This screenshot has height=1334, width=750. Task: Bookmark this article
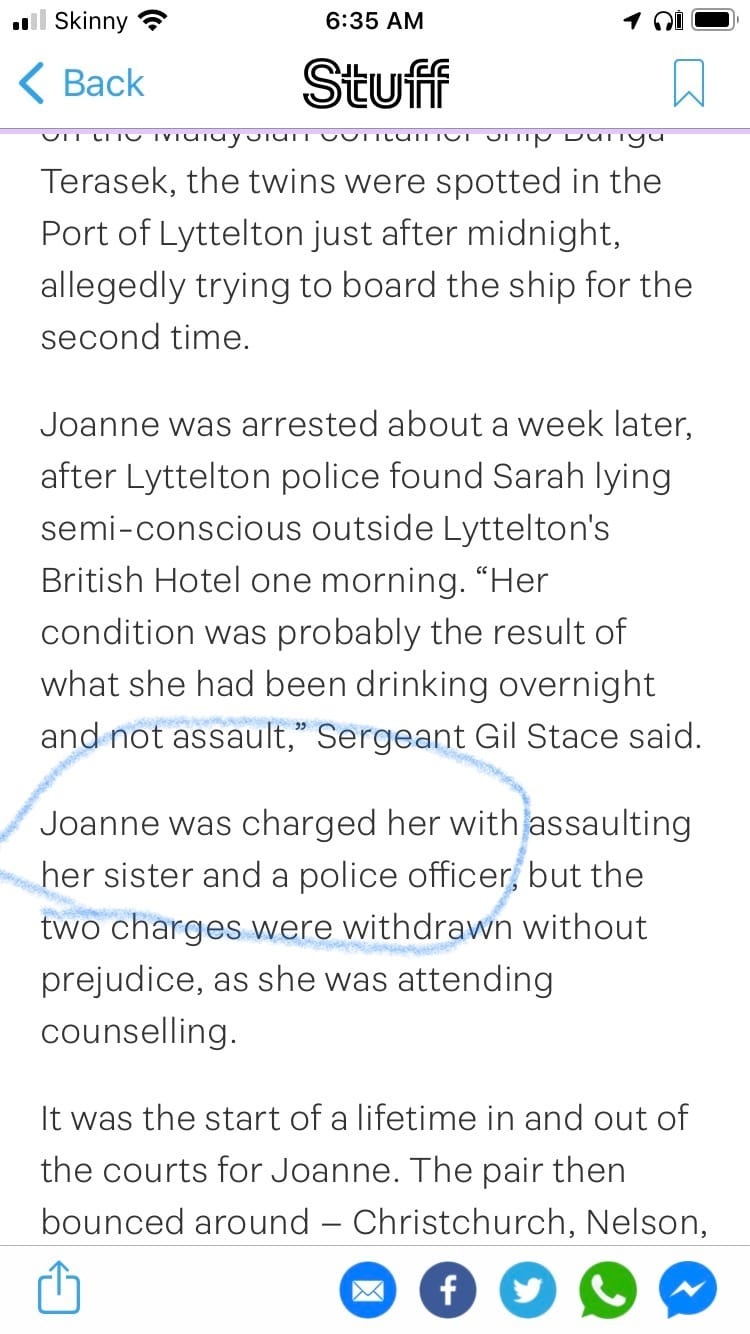click(x=688, y=83)
